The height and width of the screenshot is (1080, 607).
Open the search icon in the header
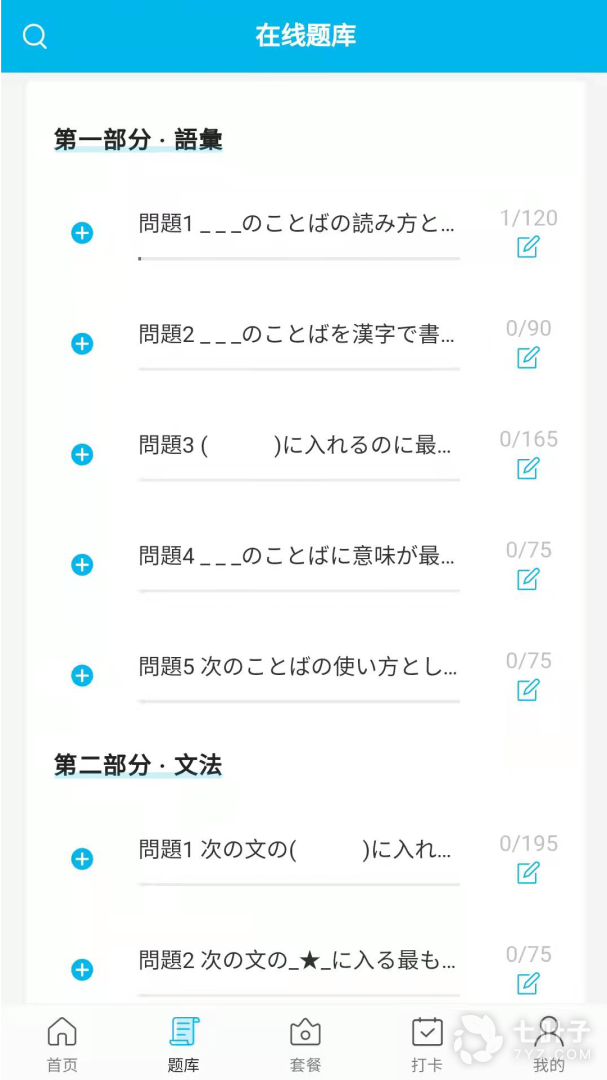pyautogui.click(x=35, y=37)
